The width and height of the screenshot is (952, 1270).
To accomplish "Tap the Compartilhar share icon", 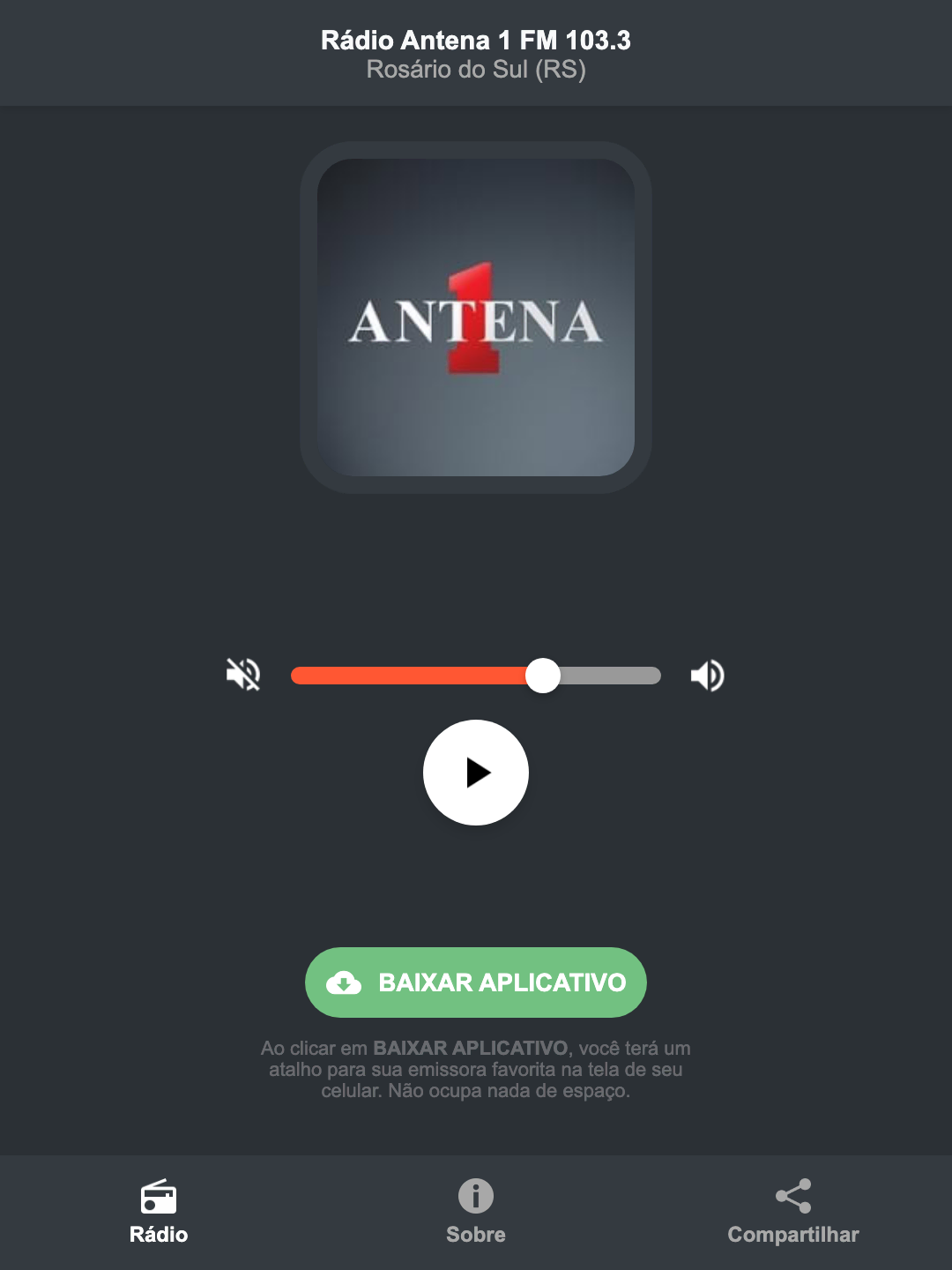I will (792, 1196).
